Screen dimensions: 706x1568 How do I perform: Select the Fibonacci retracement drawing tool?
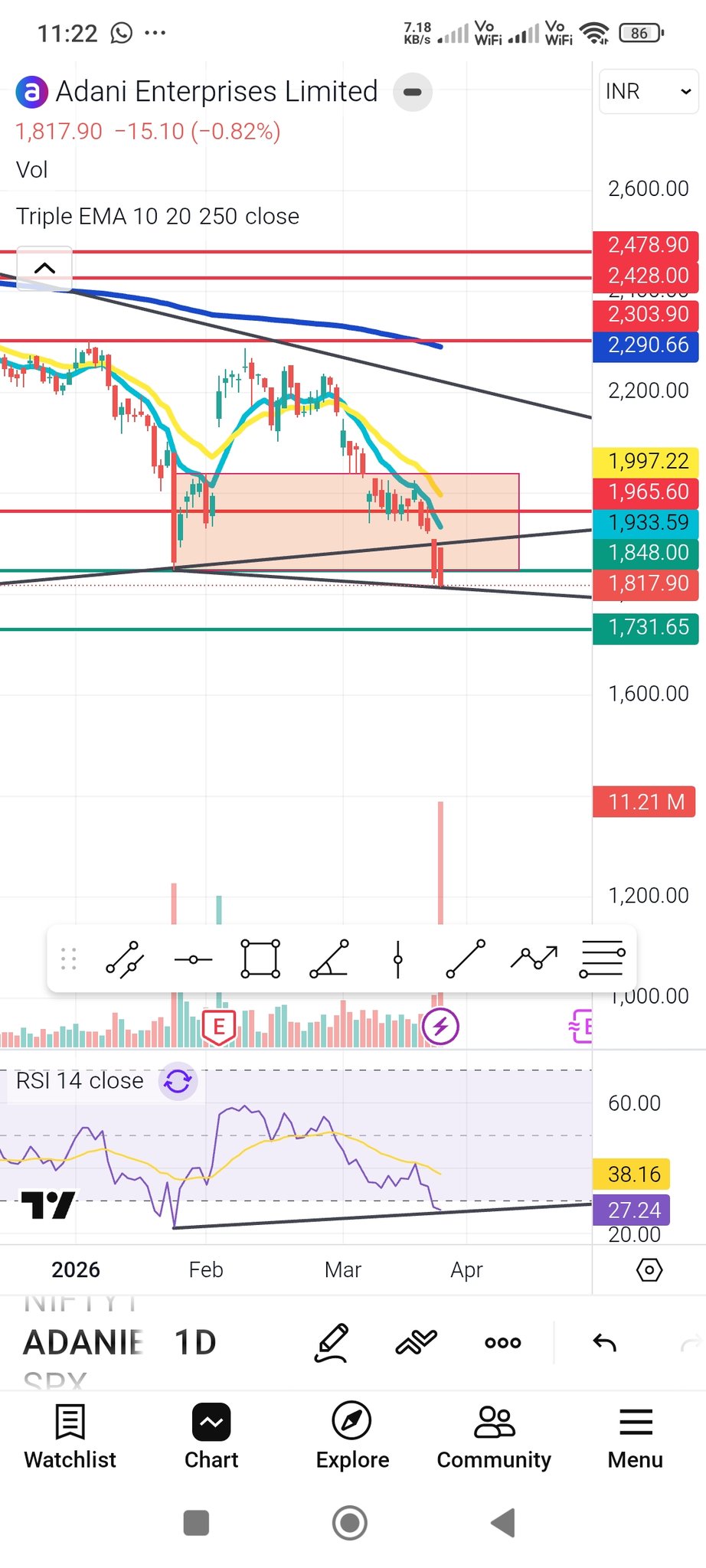(x=602, y=959)
